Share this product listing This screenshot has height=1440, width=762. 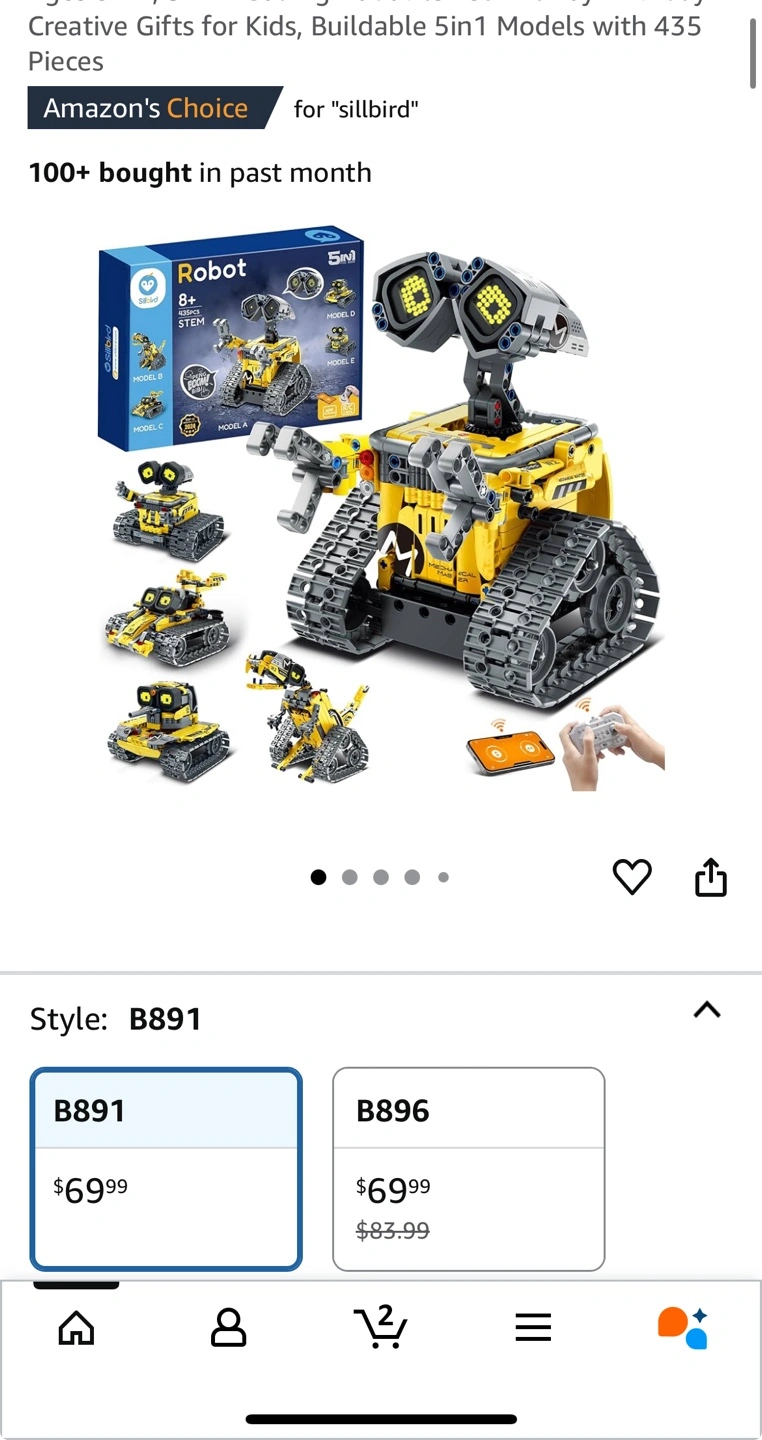[x=710, y=877]
